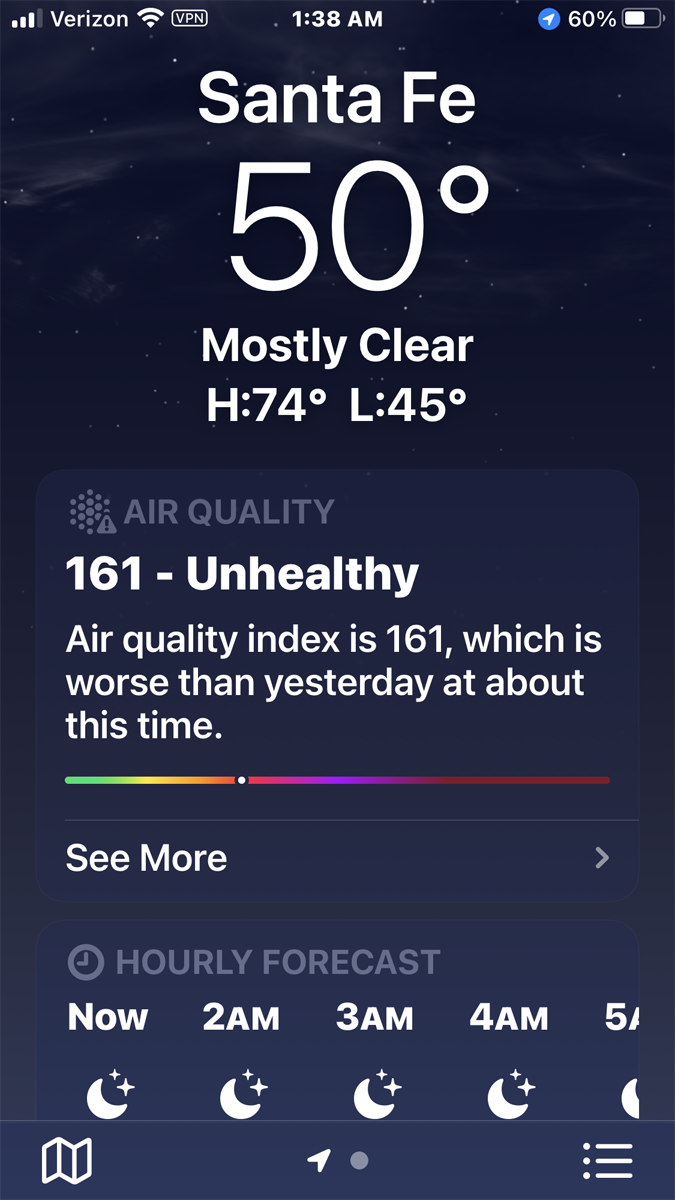
Task: Open the weather map
Action: click(x=66, y=1160)
